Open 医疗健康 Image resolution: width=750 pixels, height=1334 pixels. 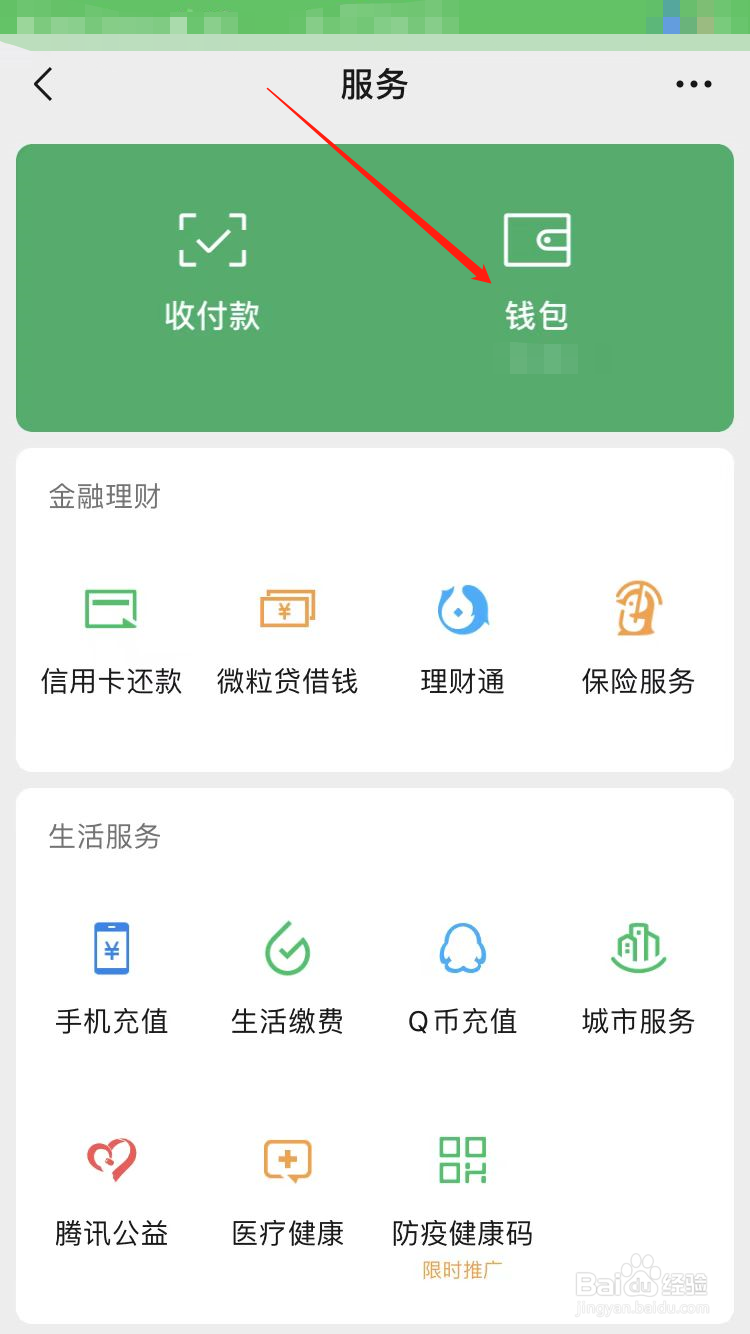pos(287,1190)
